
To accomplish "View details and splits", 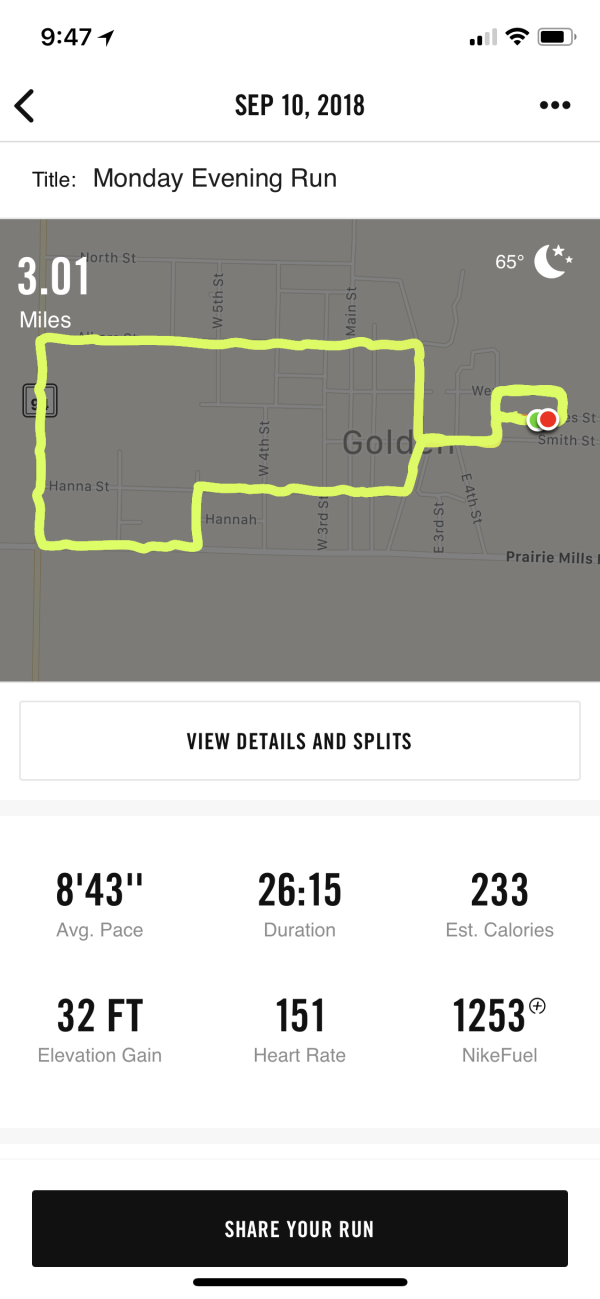I will tap(300, 741).
